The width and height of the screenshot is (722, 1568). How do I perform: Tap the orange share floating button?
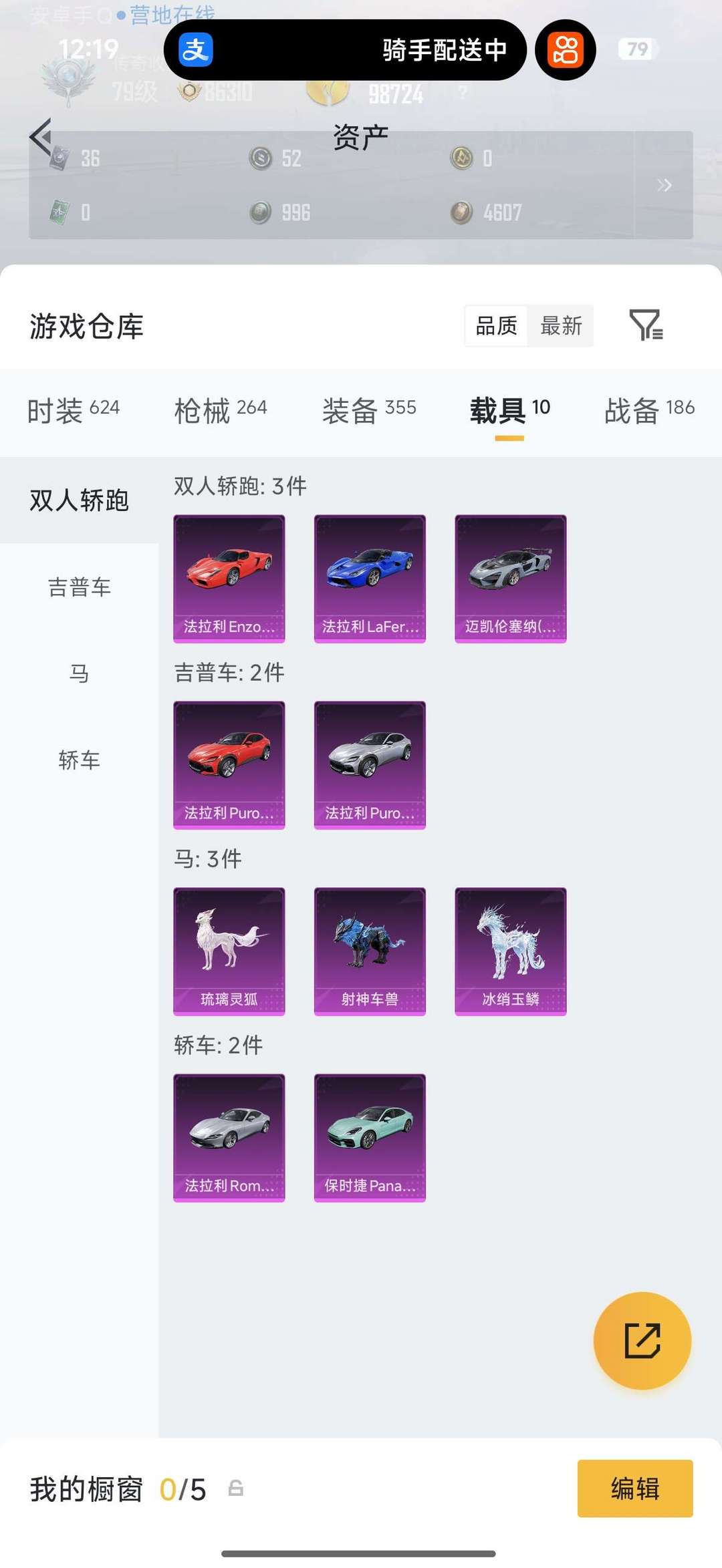coord(642,1341)
